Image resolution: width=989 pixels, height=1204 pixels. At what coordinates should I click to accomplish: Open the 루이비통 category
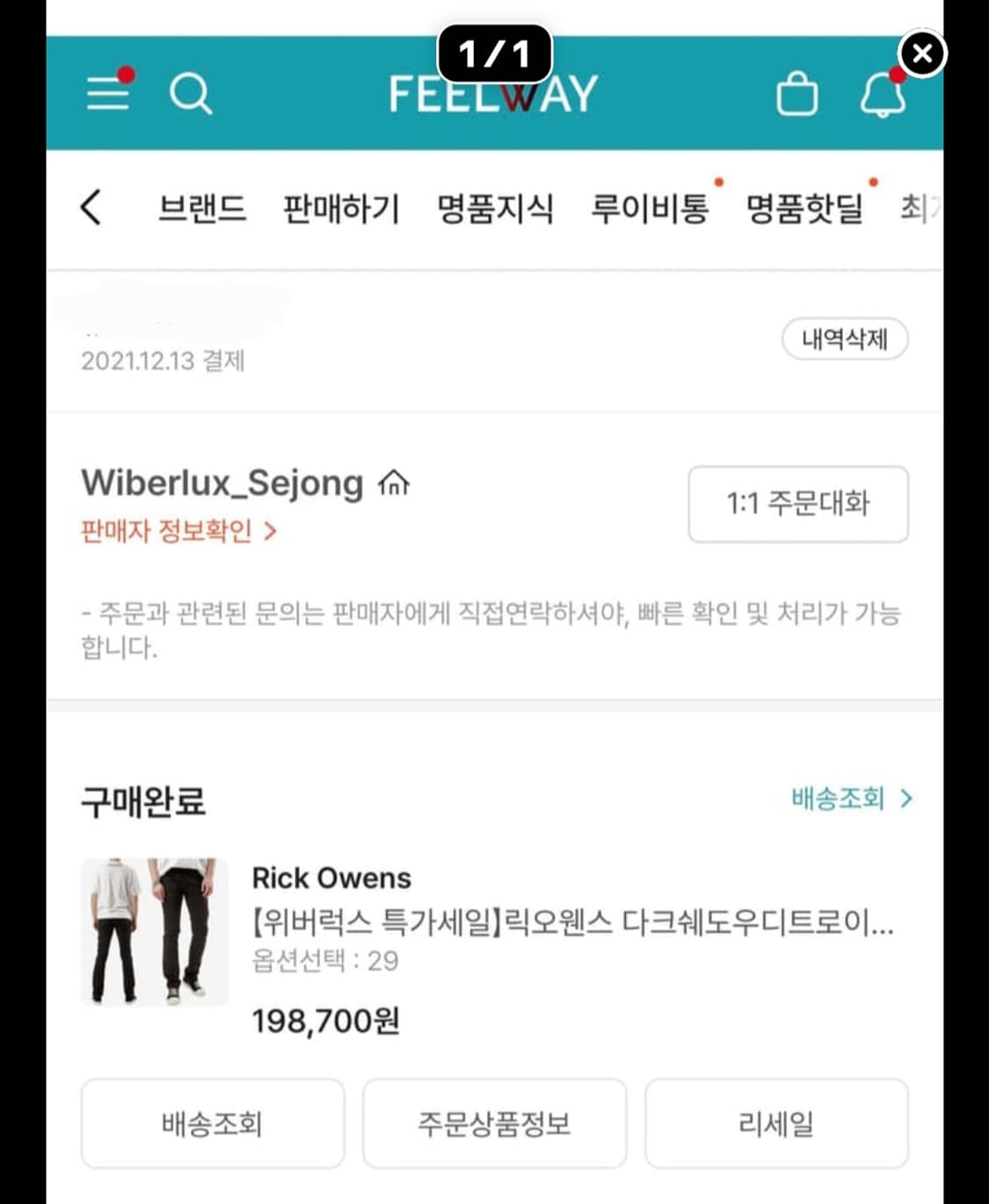point(651,208)
